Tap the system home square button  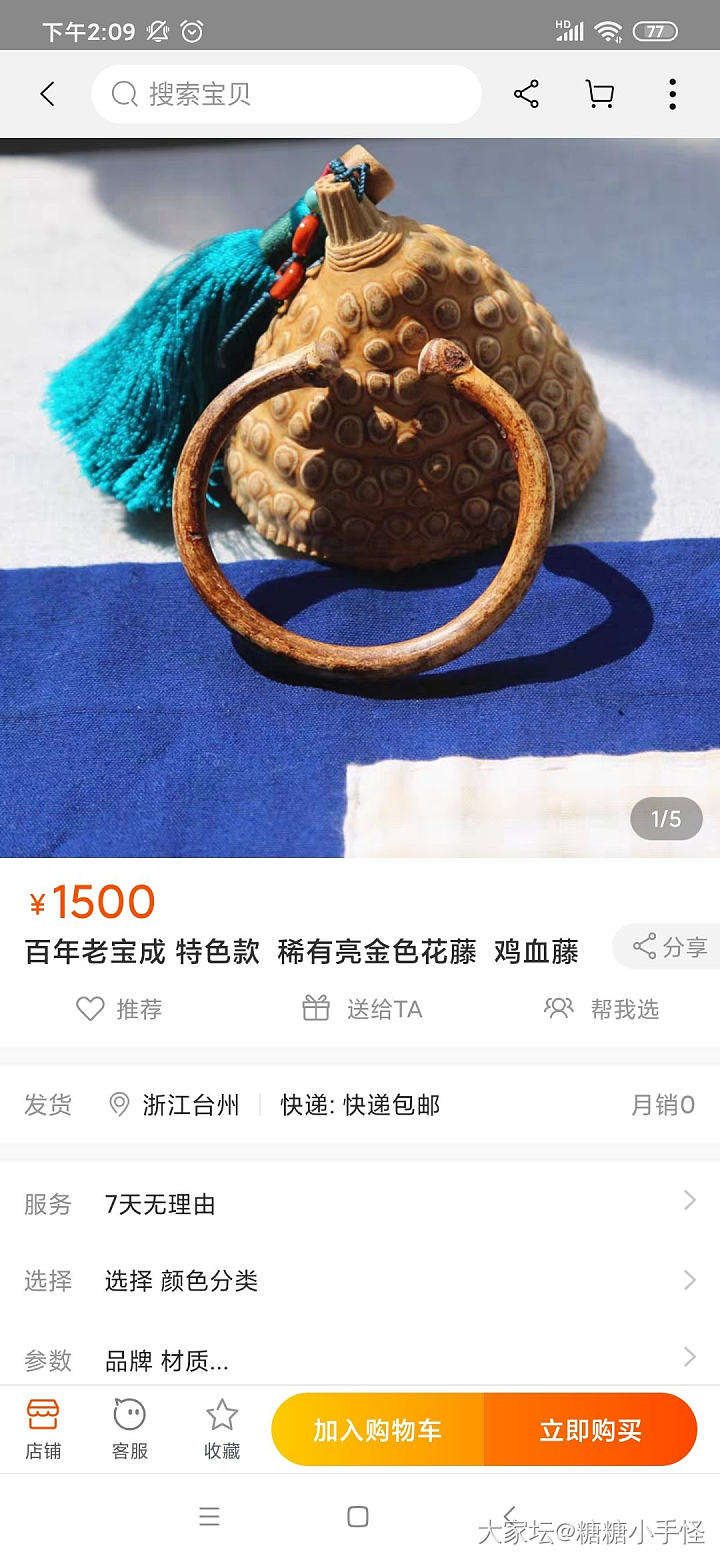tap(358, 1516)
